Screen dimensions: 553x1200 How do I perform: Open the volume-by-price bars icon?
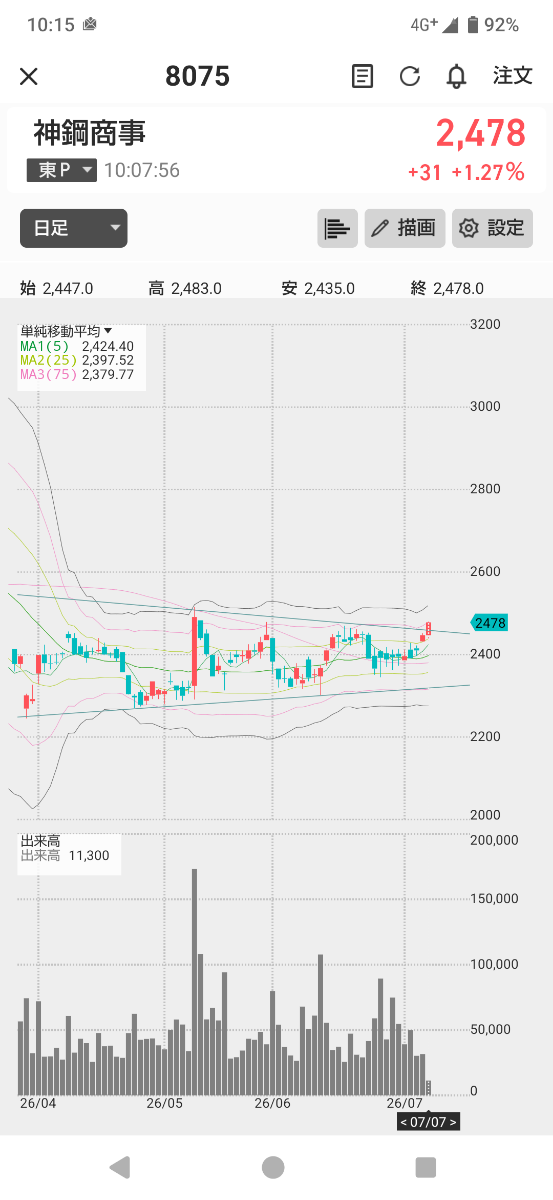[338, 228]
